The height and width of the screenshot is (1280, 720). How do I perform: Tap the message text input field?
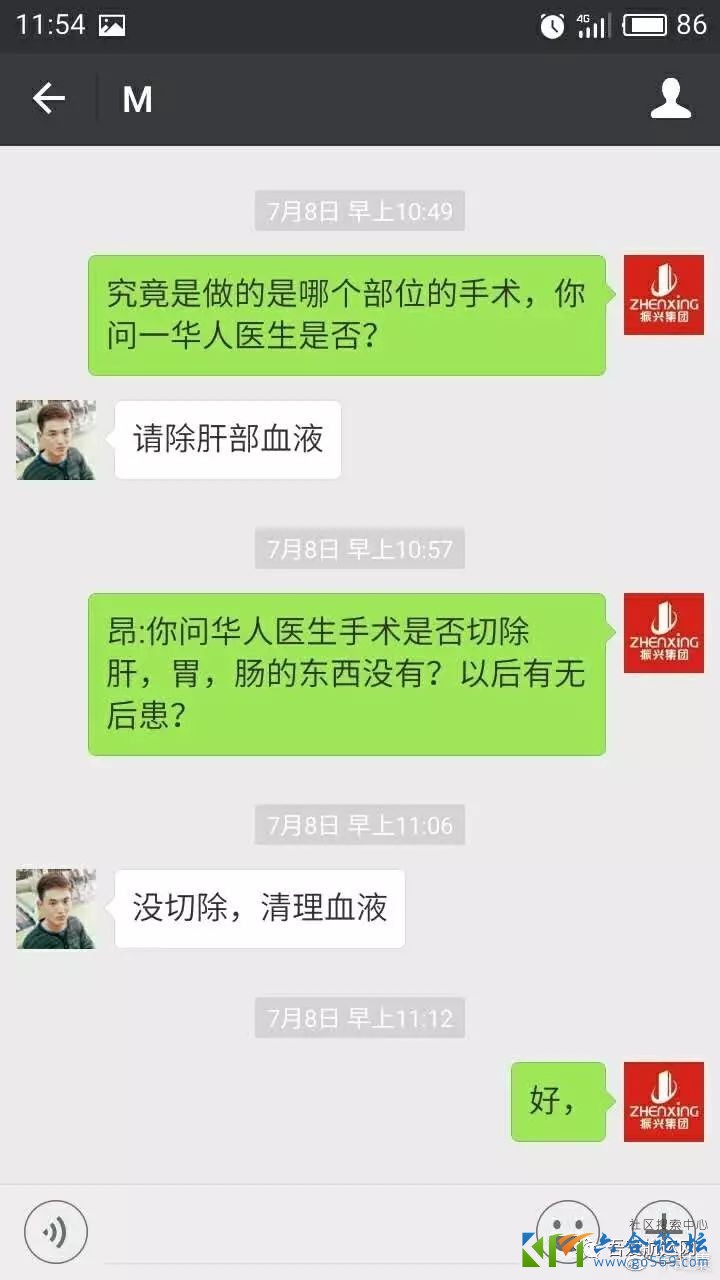(x=310, y=1232)
